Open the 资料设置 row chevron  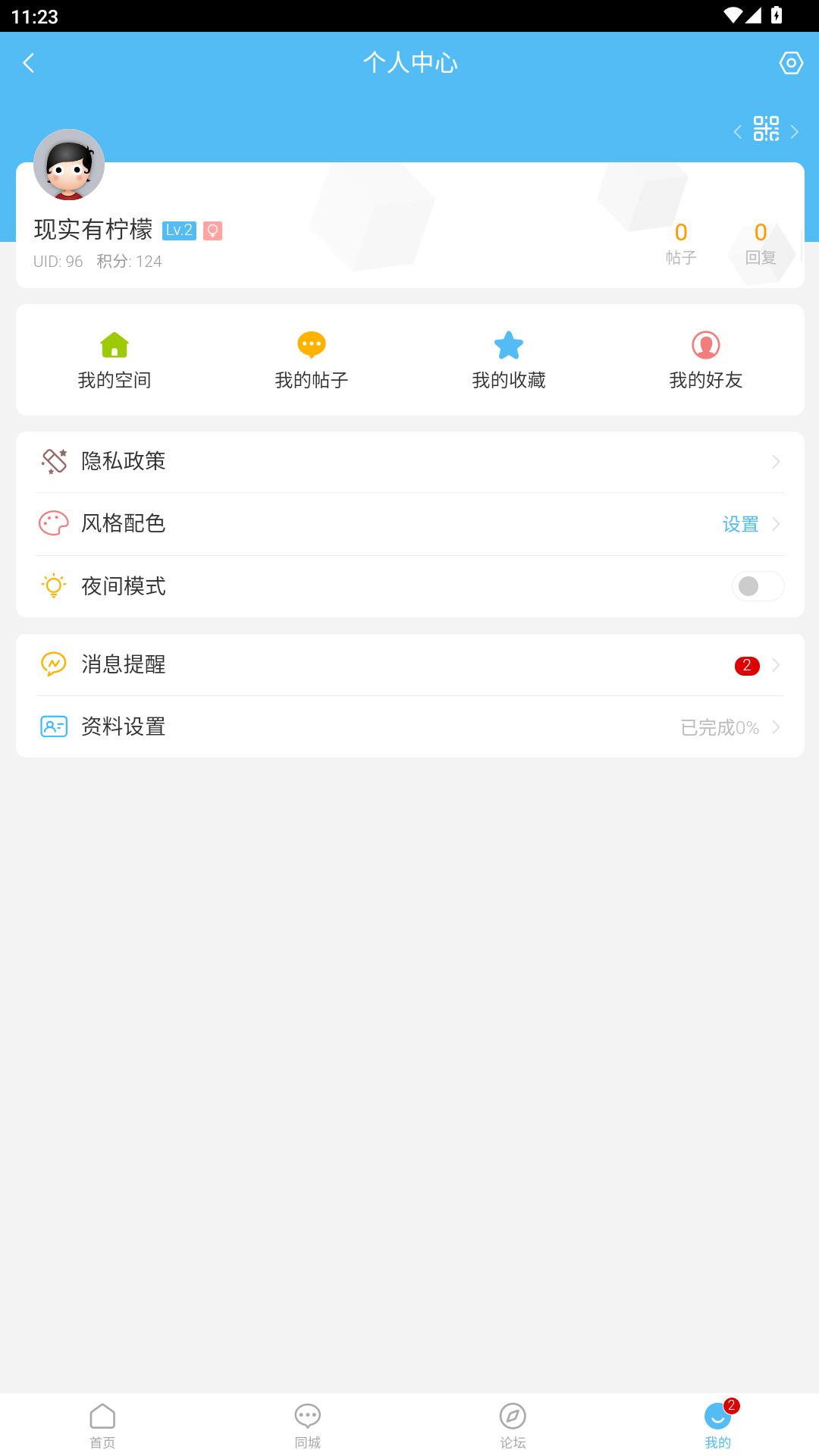tap(775, 726)
